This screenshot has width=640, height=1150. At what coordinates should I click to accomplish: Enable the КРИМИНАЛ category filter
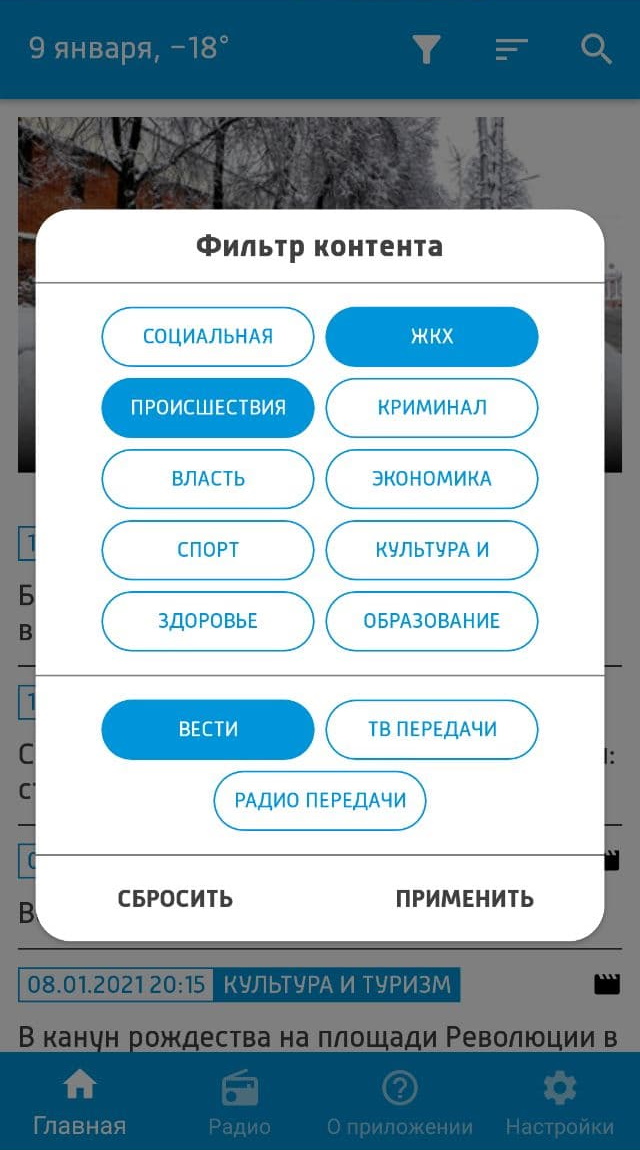coord(432,408)
